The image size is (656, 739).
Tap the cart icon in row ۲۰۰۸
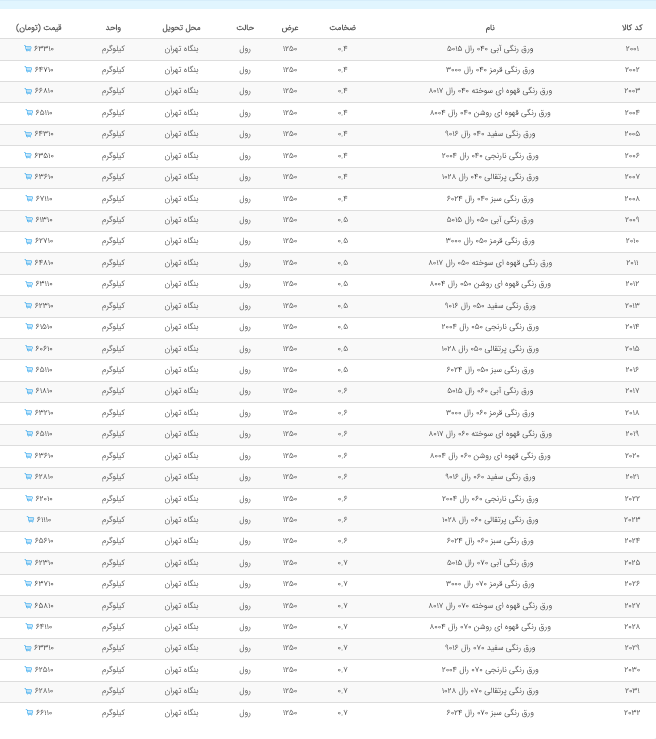point(28,198)
